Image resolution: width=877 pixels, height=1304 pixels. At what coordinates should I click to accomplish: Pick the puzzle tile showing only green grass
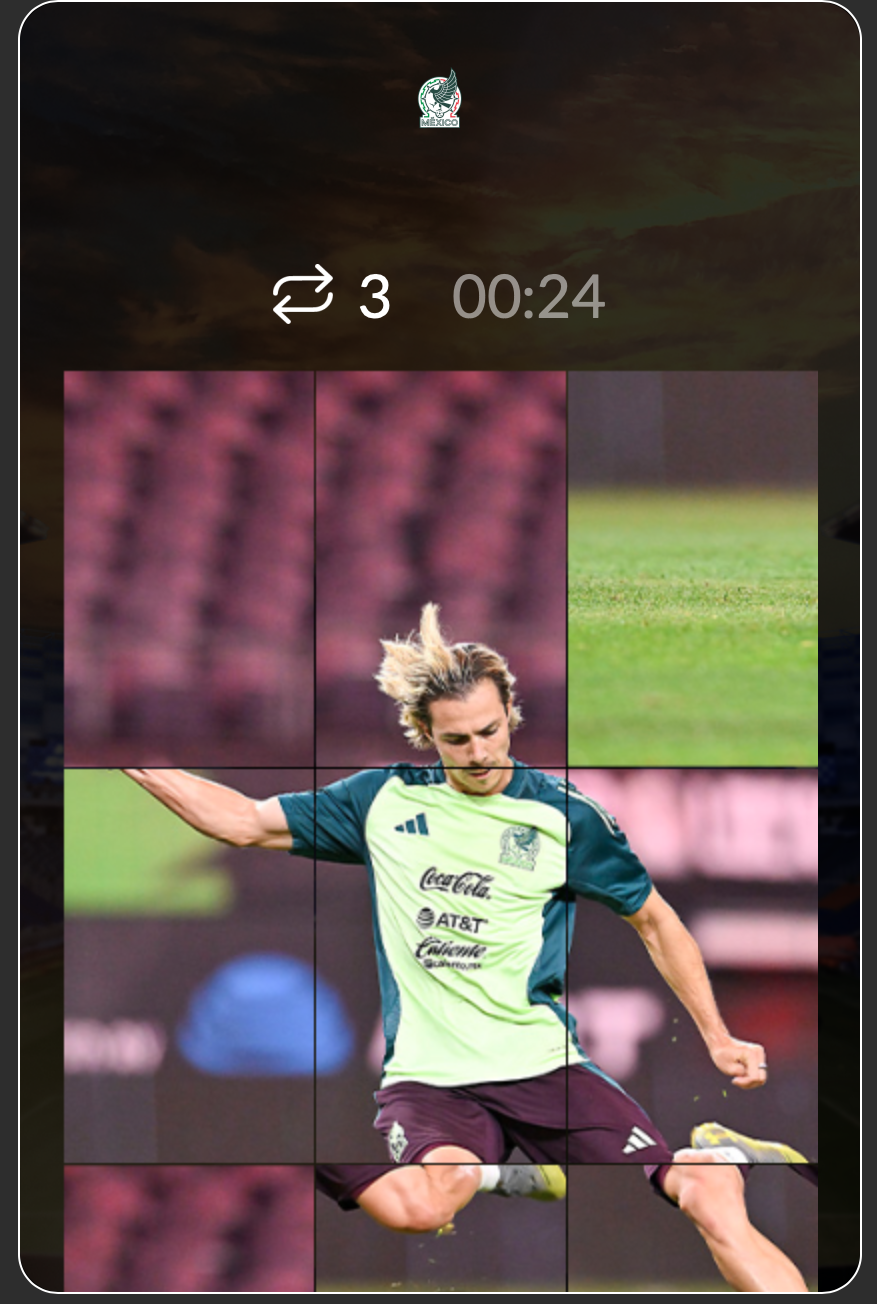(693, 569)
